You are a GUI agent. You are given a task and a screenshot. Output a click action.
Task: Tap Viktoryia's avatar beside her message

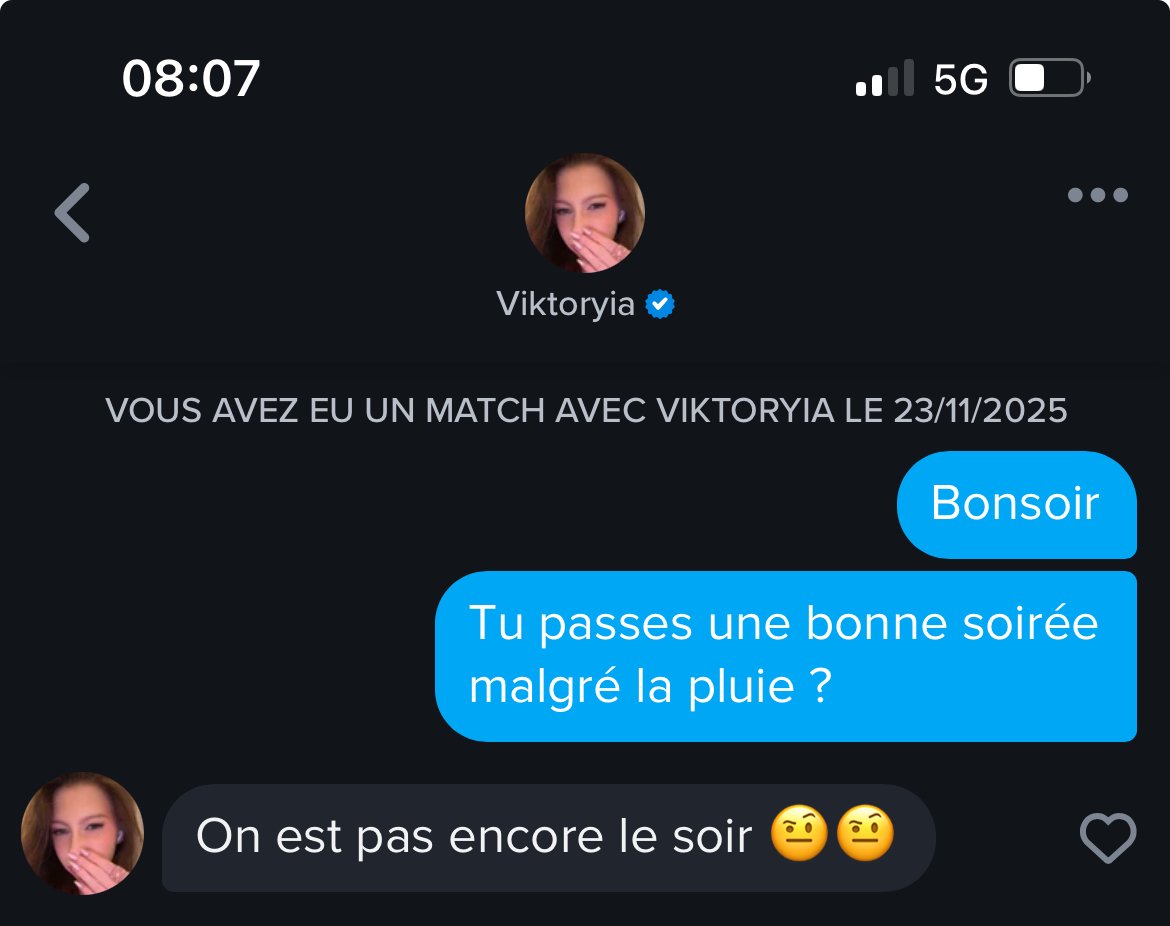pos(82,833)
